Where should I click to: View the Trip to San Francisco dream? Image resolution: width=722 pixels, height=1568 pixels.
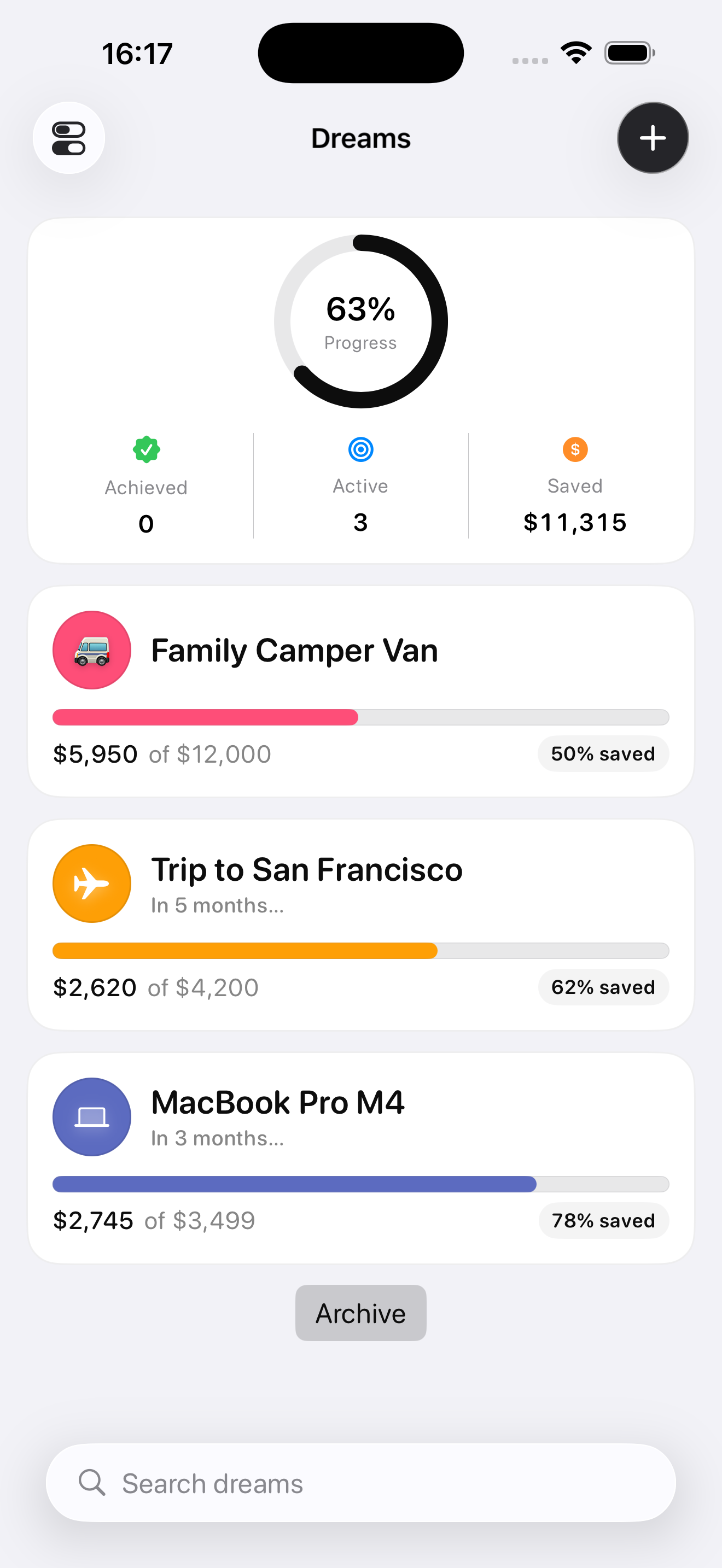pos(360,924)
